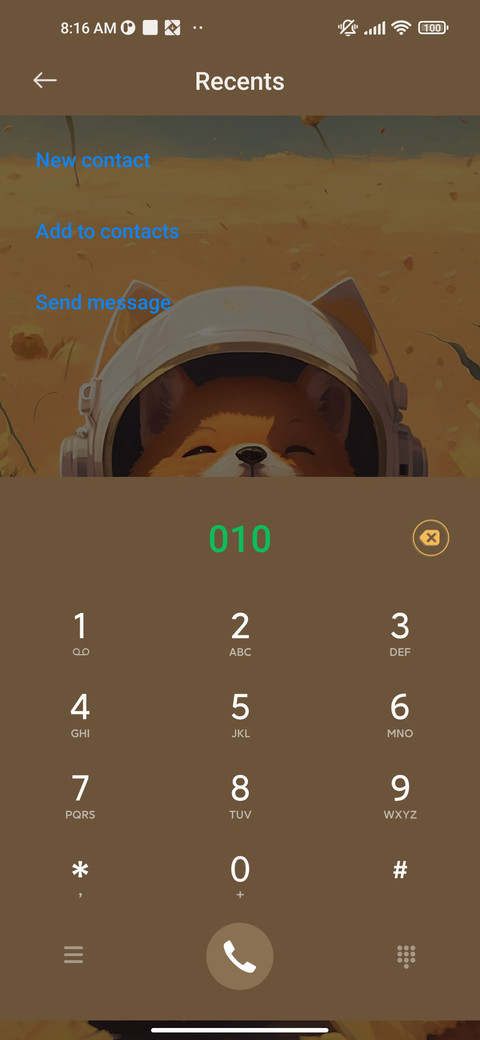The height and width of the screenshot is (1040, 480).
Task: Dial digit 3 DEF key
Action: click(400, 635)
